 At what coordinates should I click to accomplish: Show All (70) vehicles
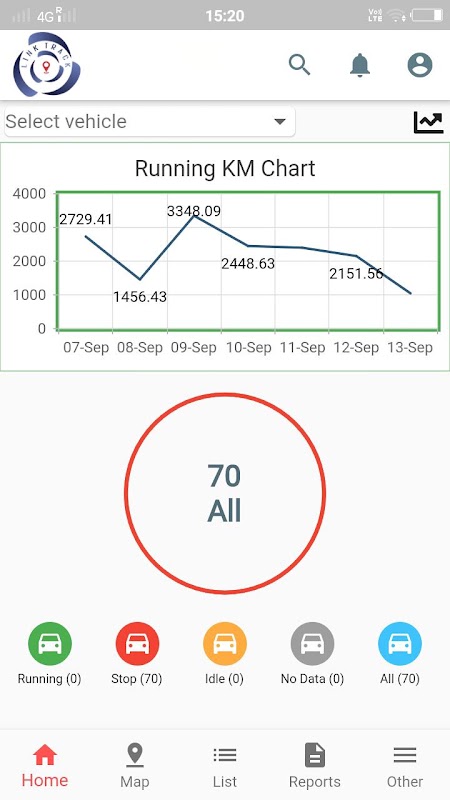pyautogui.click(x=399, y=654)
